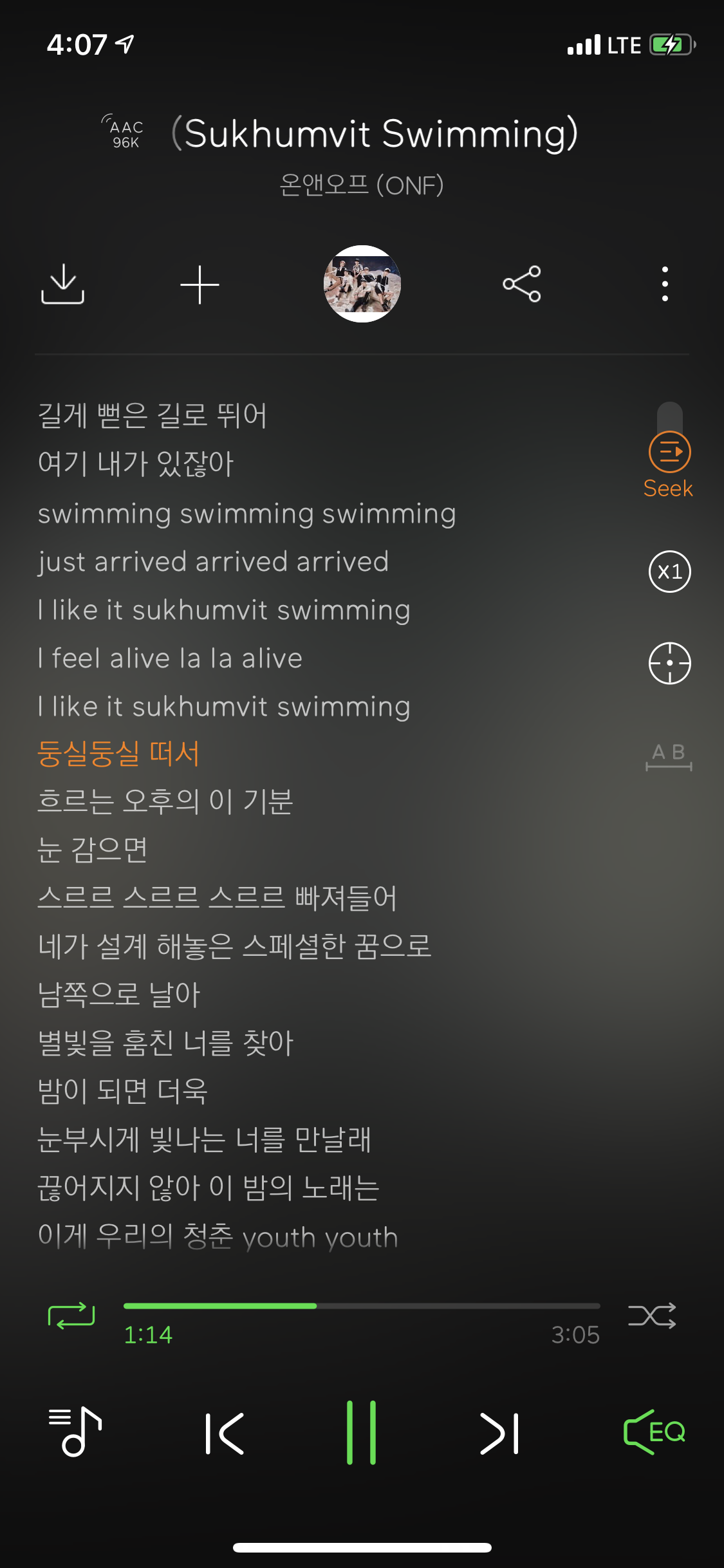The width and height of the screenshot is (724, 1568).
Task: Pause the playing song
Action: pyautogui.click(x=361, y=1432)
